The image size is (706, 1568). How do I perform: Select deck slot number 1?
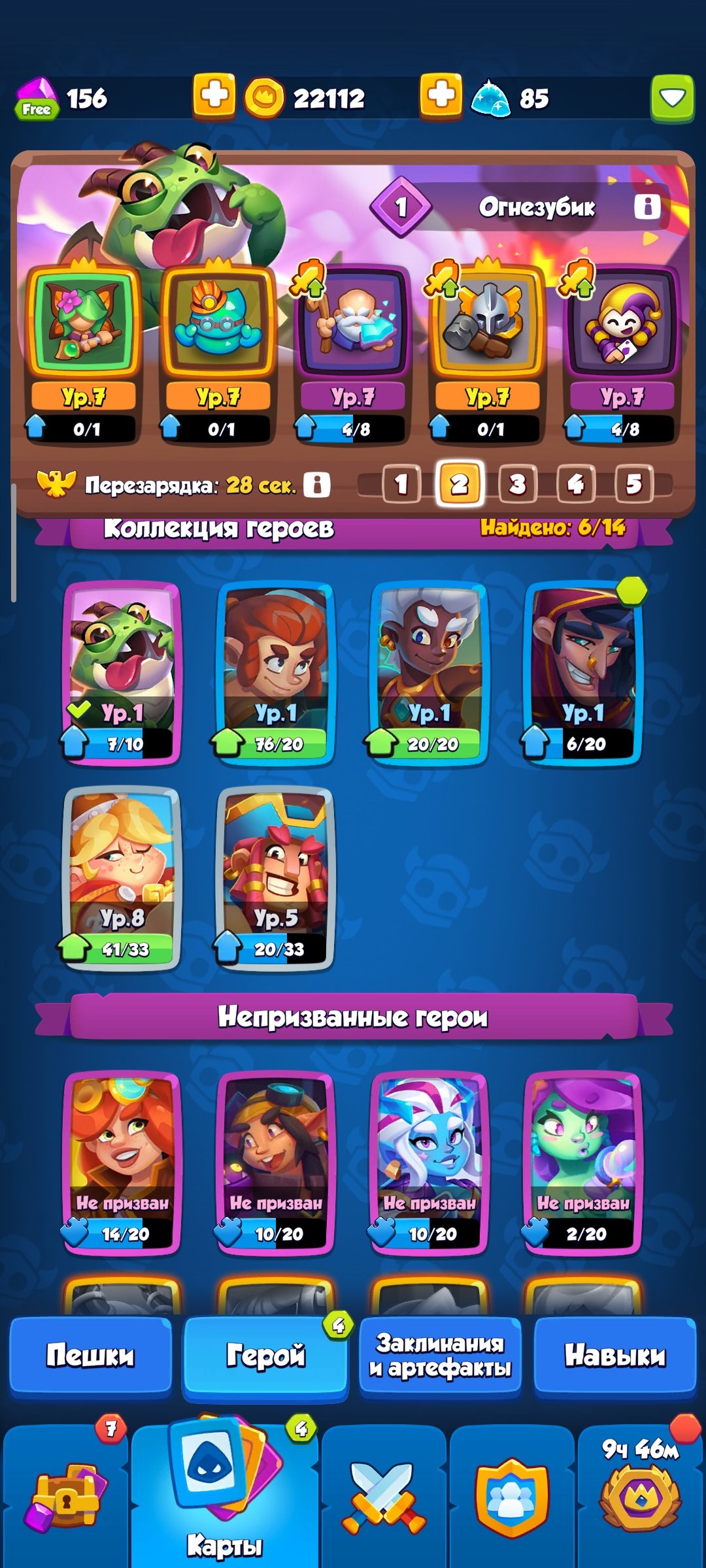click(401, 484)
